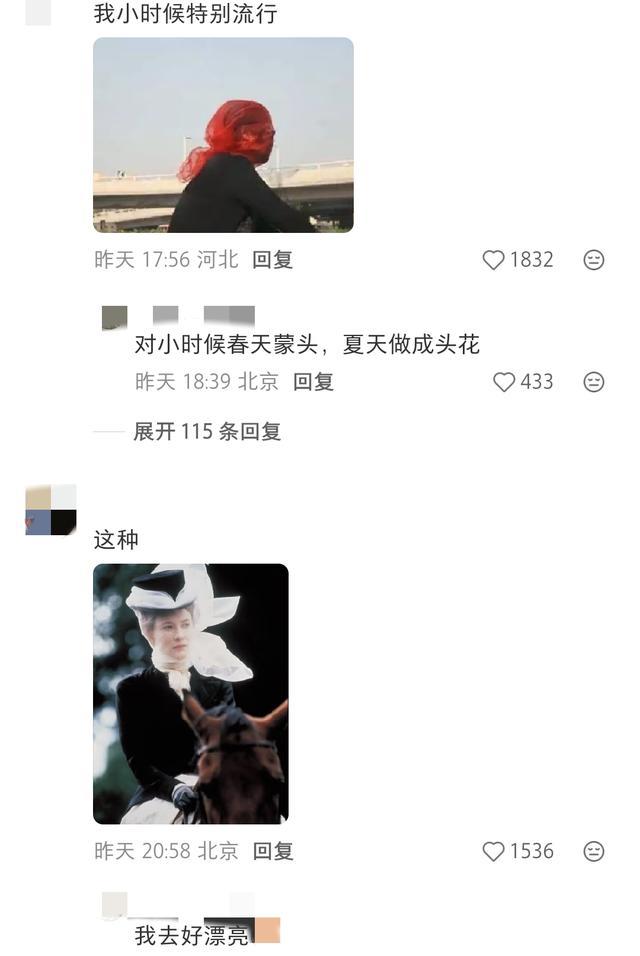This screenshot has width=640, height=956.
Task: Reply to the 17:56 河北 comment
Action: pos(272,260)
